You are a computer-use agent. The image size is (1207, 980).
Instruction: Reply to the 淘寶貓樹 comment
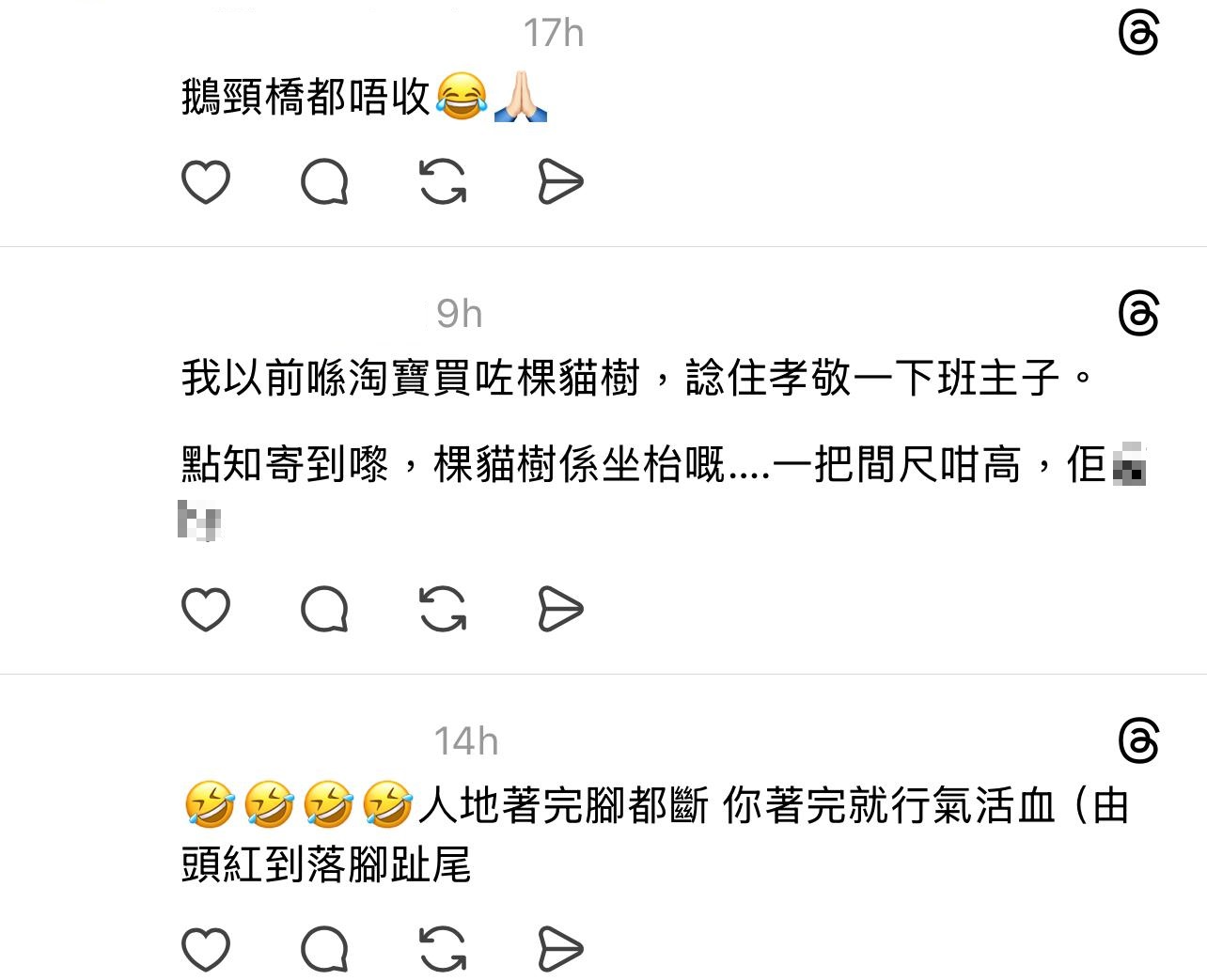324,609
